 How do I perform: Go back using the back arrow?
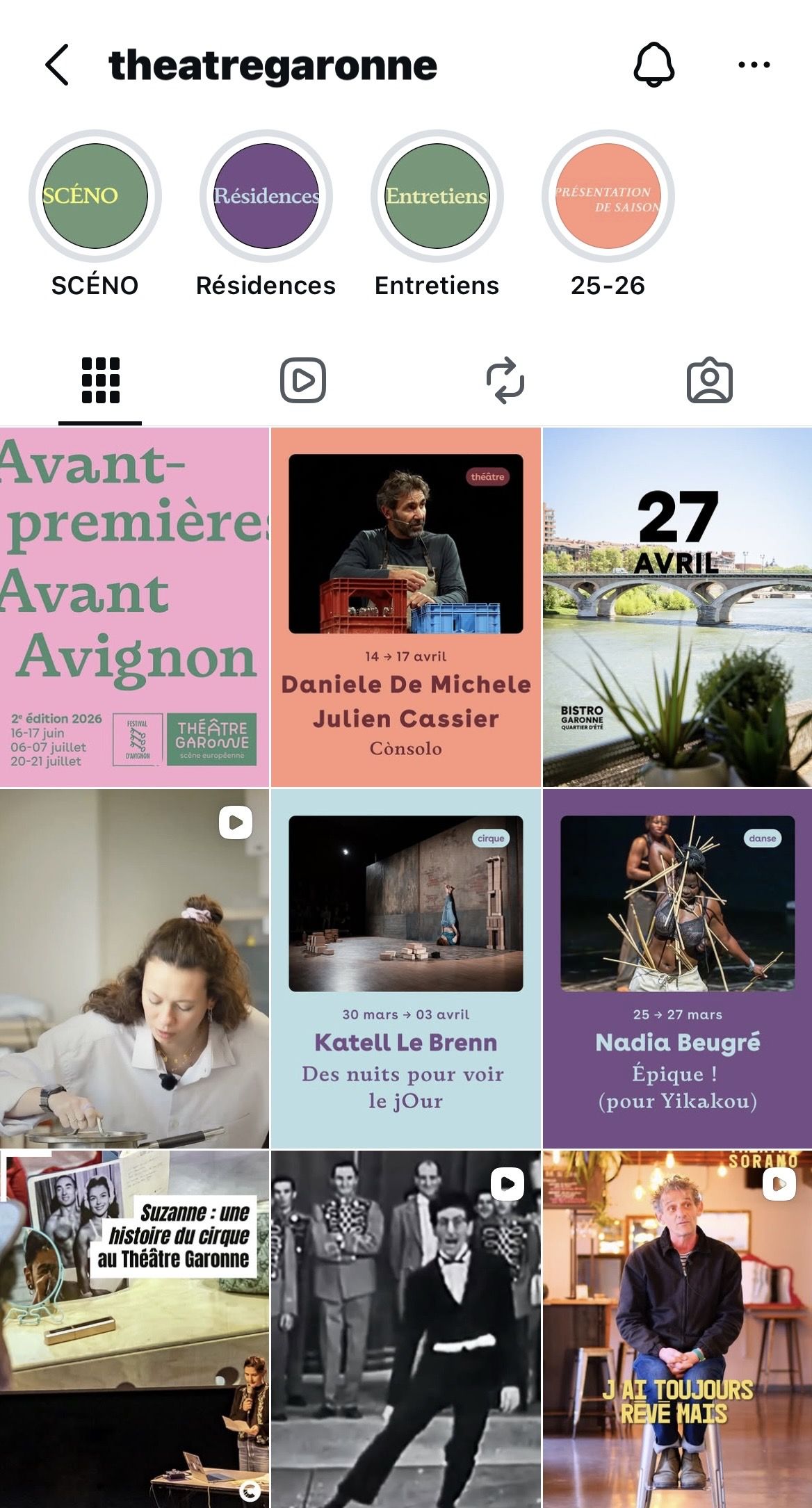(x=56, y=63)
